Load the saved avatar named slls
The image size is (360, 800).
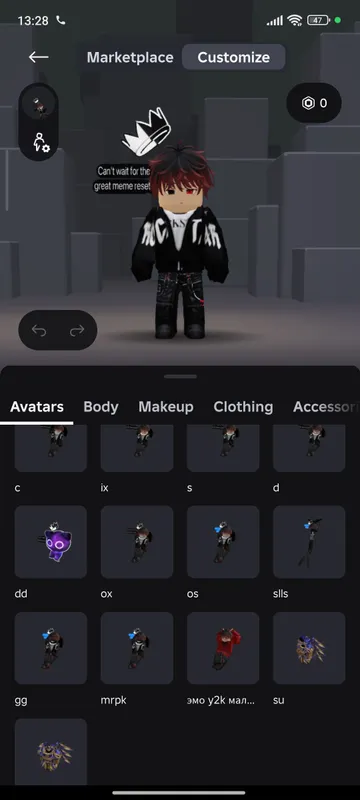tap(309, 542)
